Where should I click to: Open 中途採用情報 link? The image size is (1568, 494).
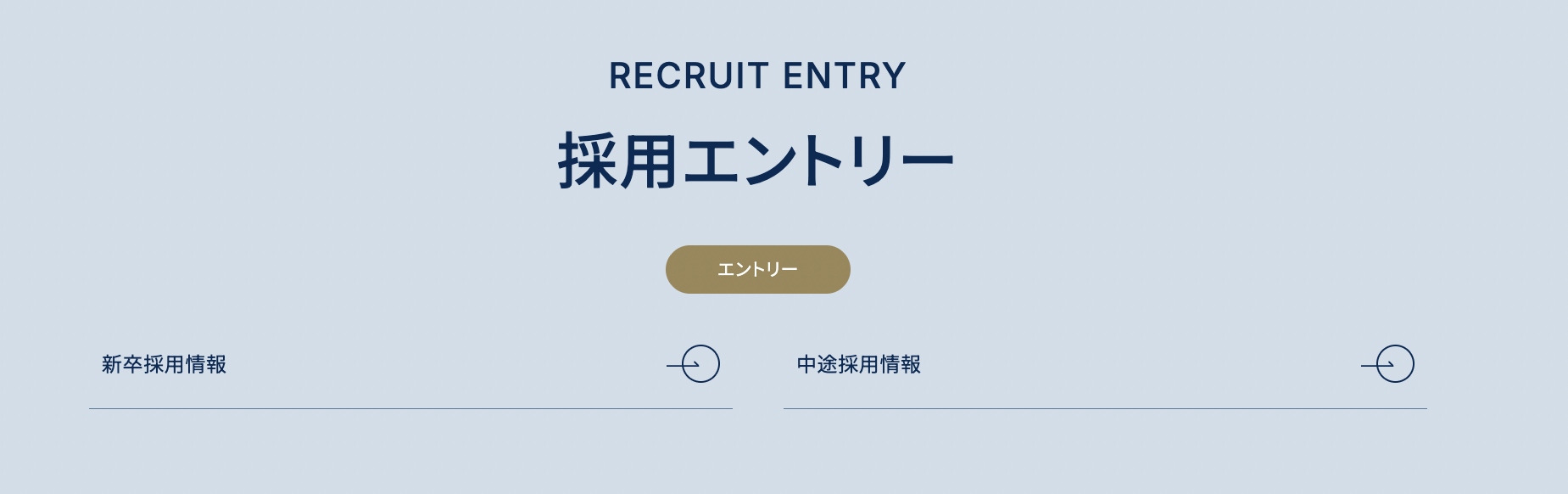coord(858,365)
